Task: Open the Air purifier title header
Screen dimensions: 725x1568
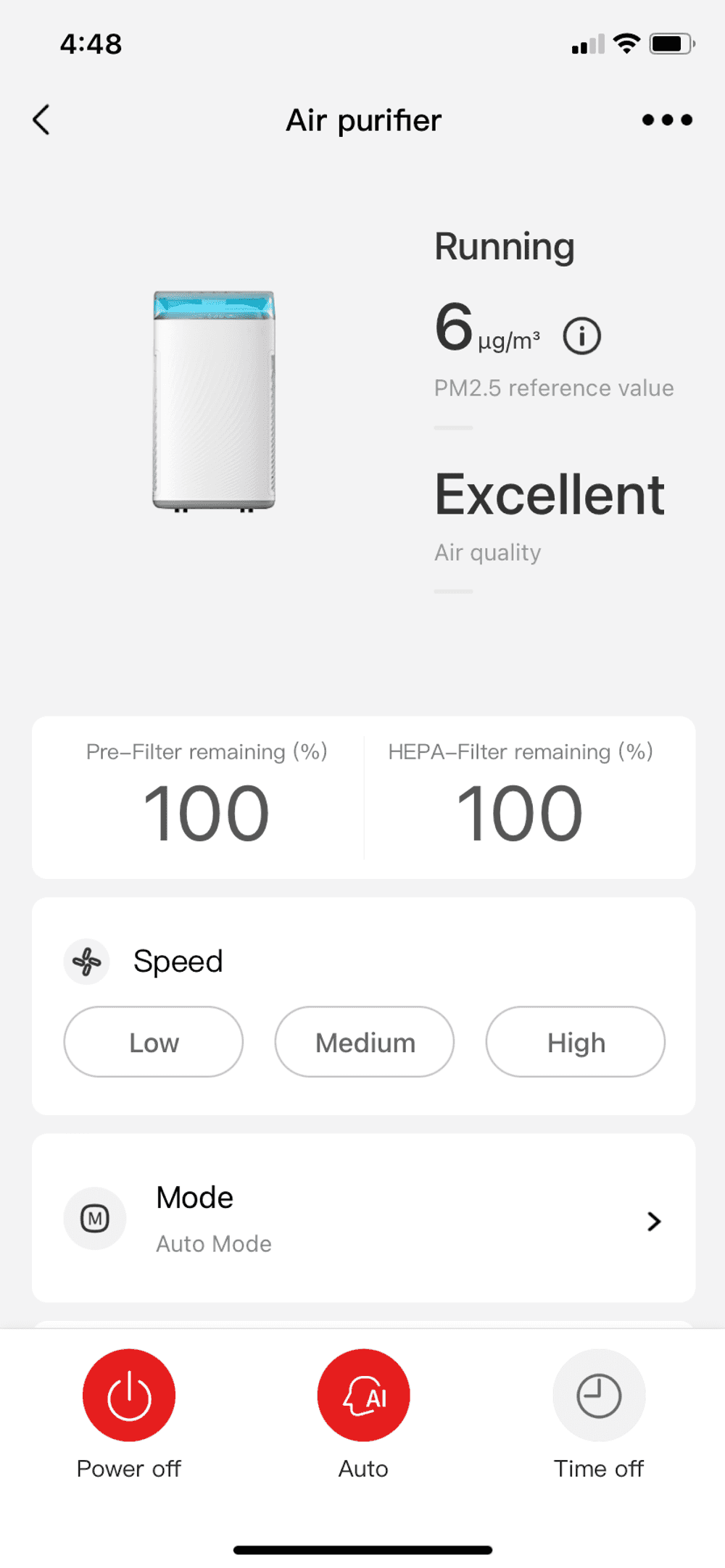Action: click(363, 120)
